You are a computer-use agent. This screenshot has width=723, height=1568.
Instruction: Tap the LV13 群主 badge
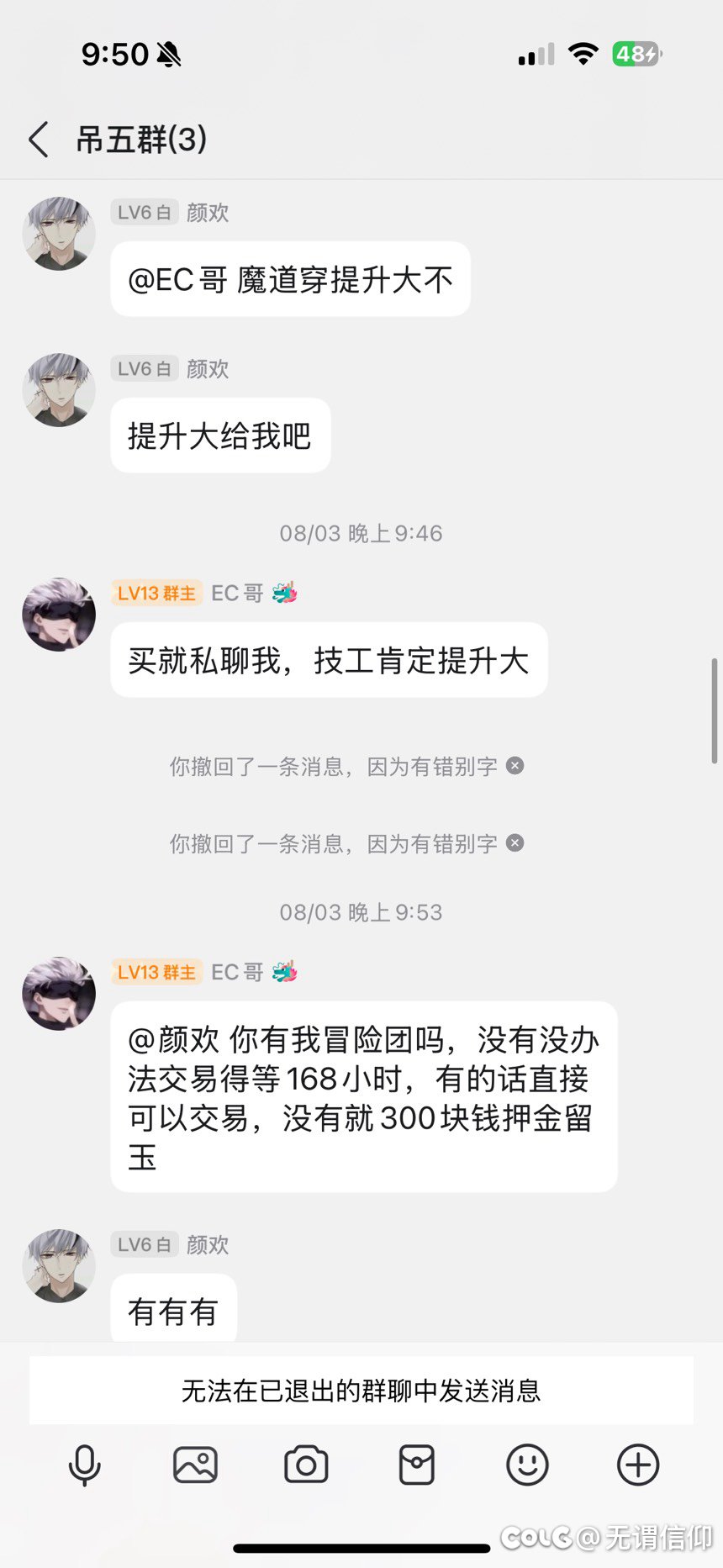pos(156,593)
